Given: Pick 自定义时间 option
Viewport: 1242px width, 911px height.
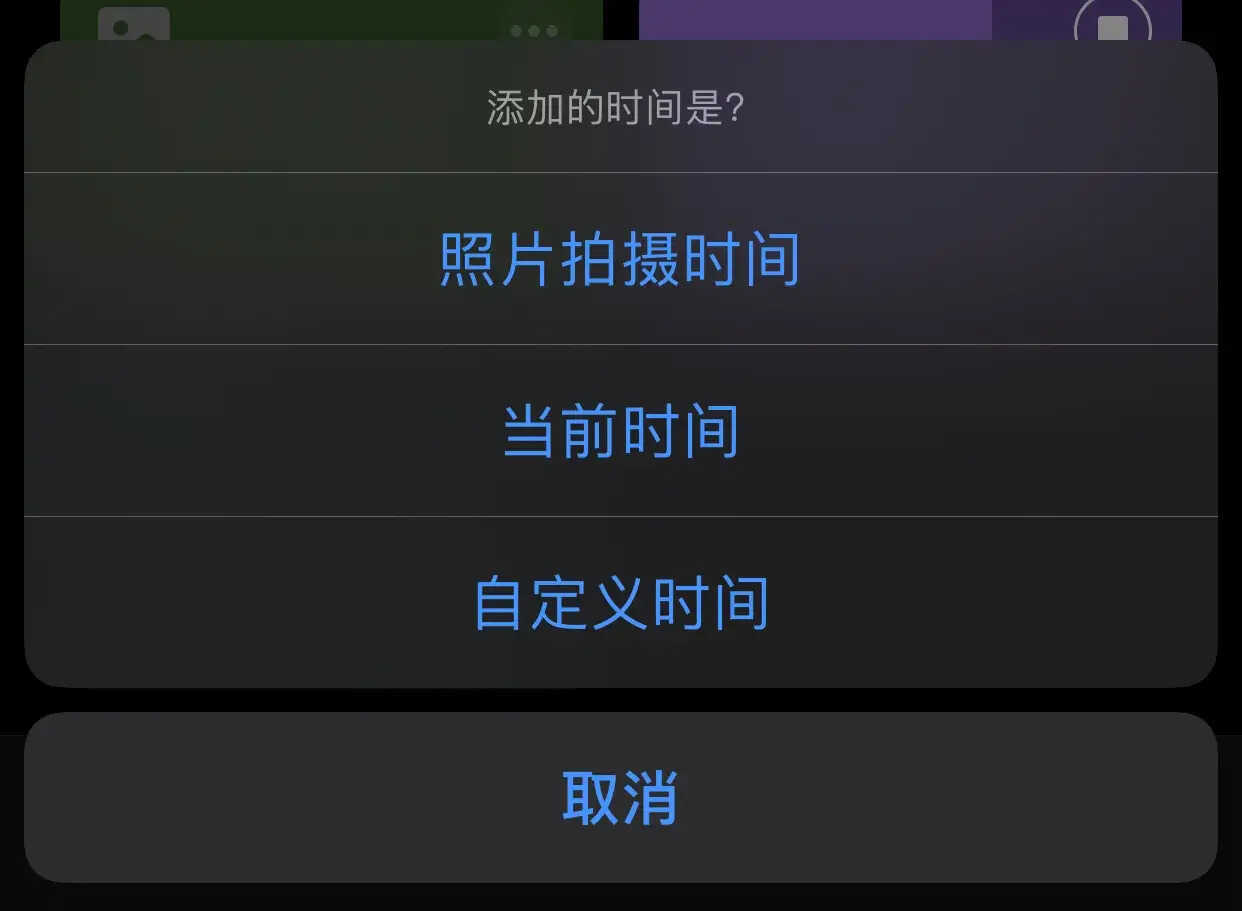Looking at the screenshot, I should click(x=620, y=603).
